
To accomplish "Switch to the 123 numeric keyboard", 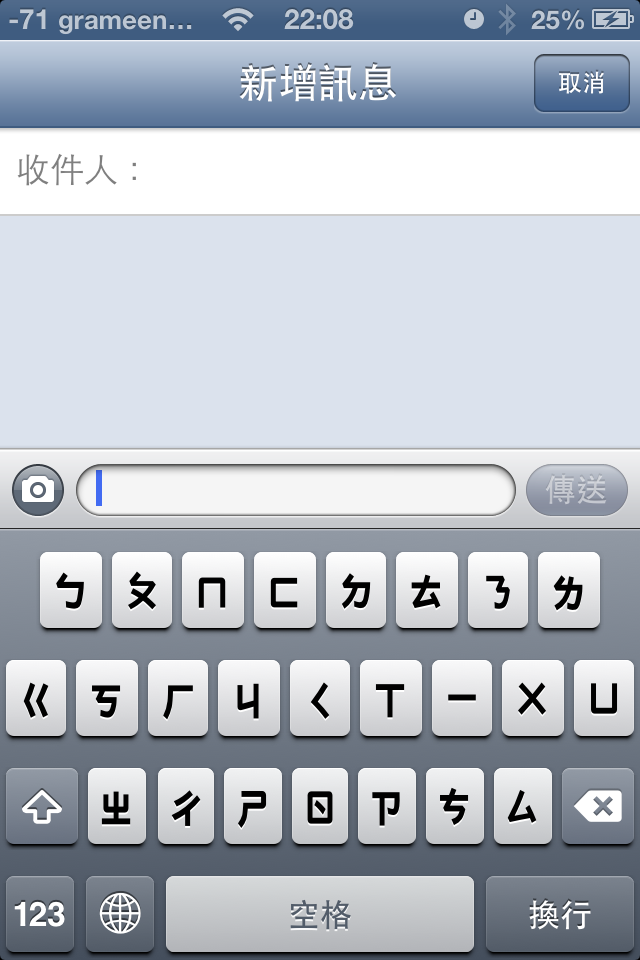I will pos(40,913).
